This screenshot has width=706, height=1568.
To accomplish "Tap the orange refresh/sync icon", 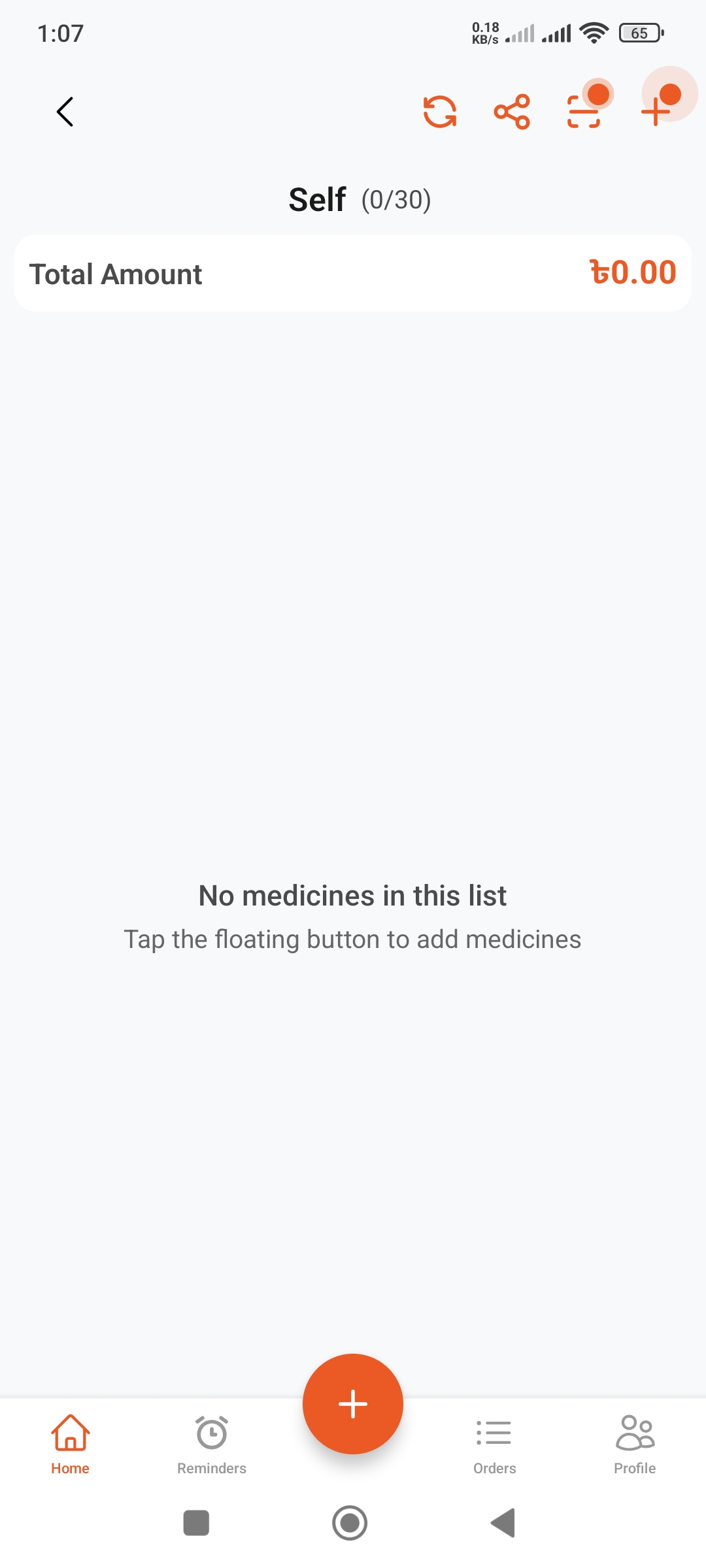I will [x=440, y=112].
